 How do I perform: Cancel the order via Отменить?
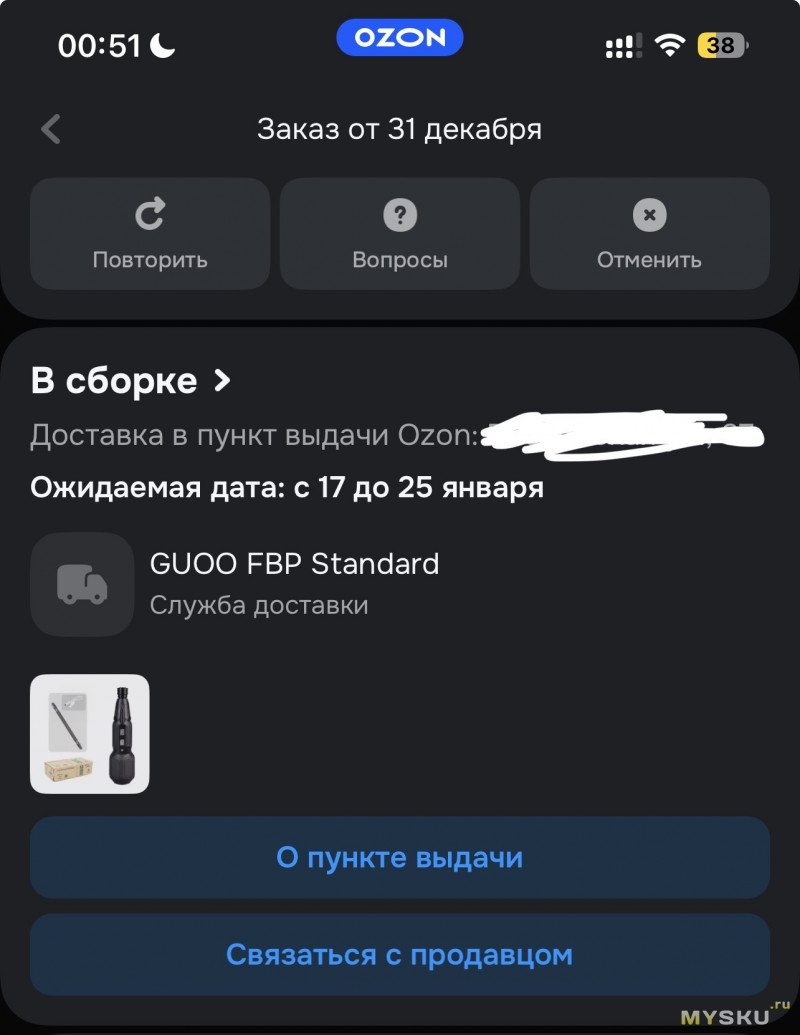pos(649,234)
